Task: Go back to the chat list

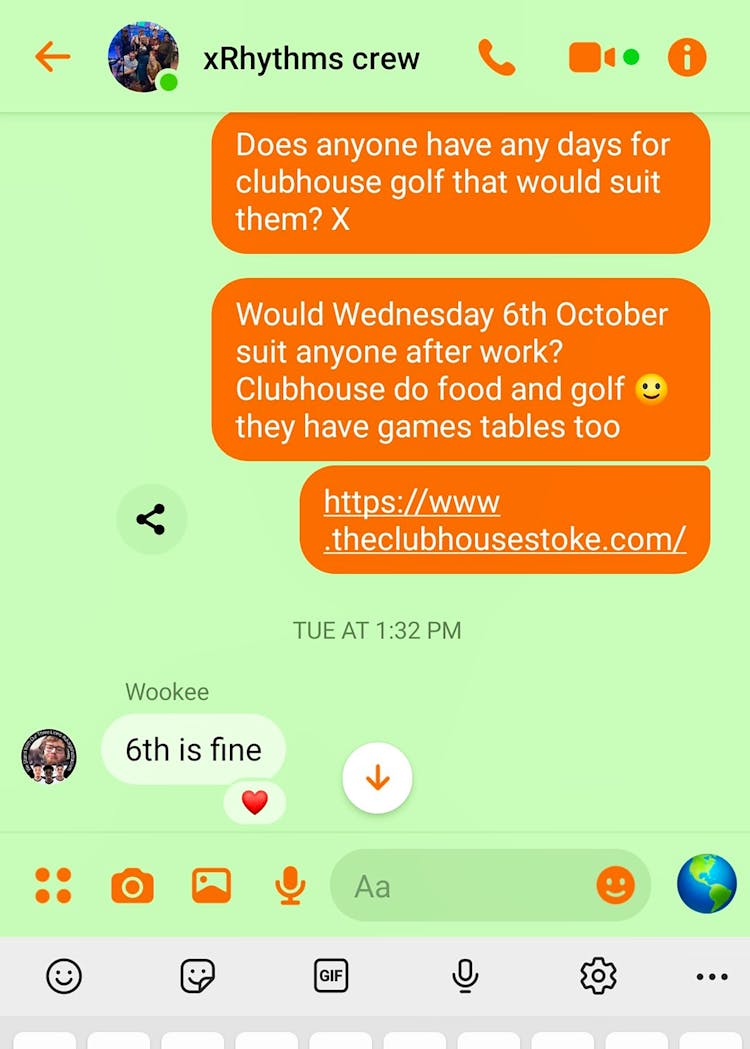Action: [52, 57]
